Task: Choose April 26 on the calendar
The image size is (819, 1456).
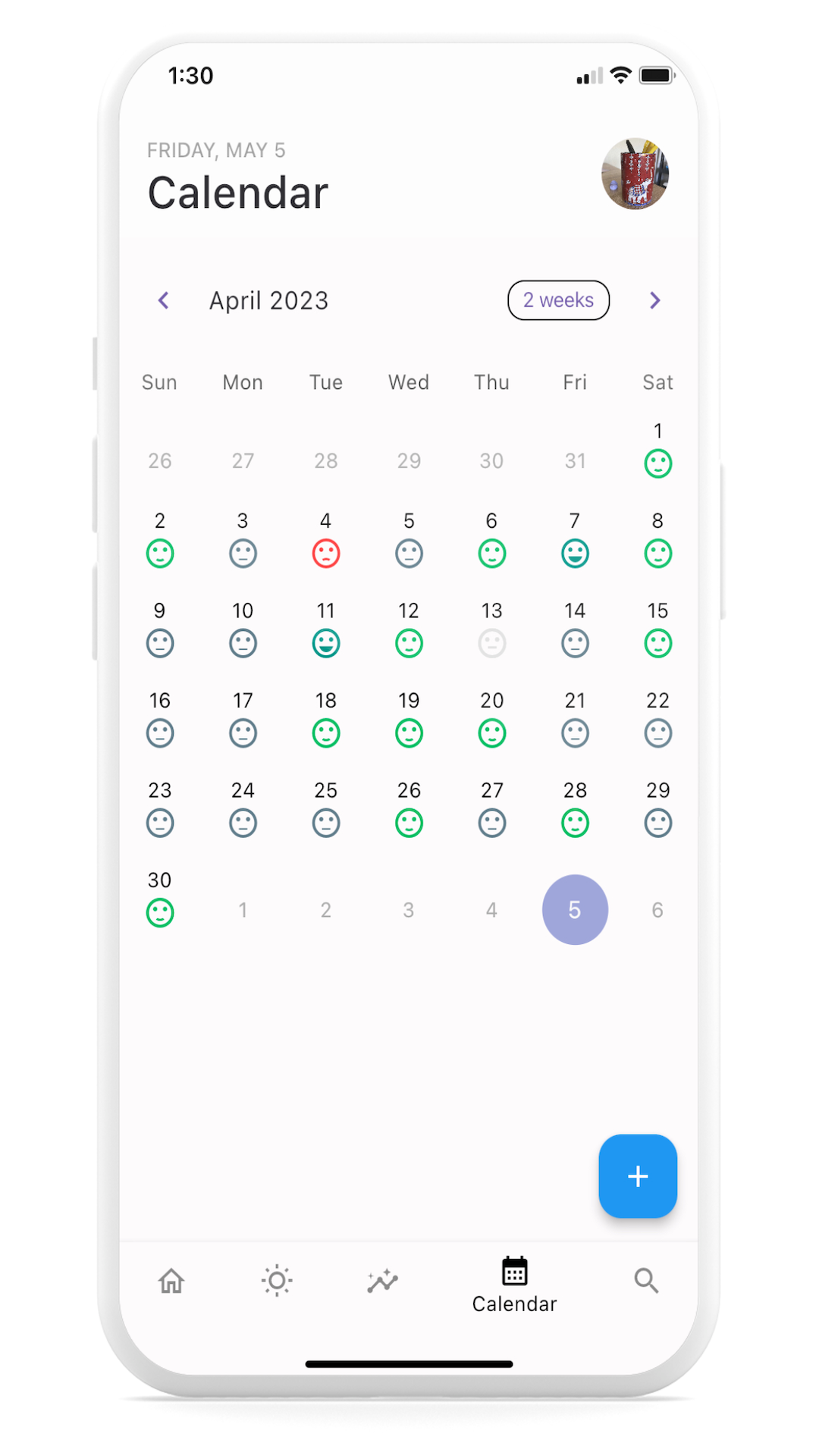Action: (x=409, y=809)
